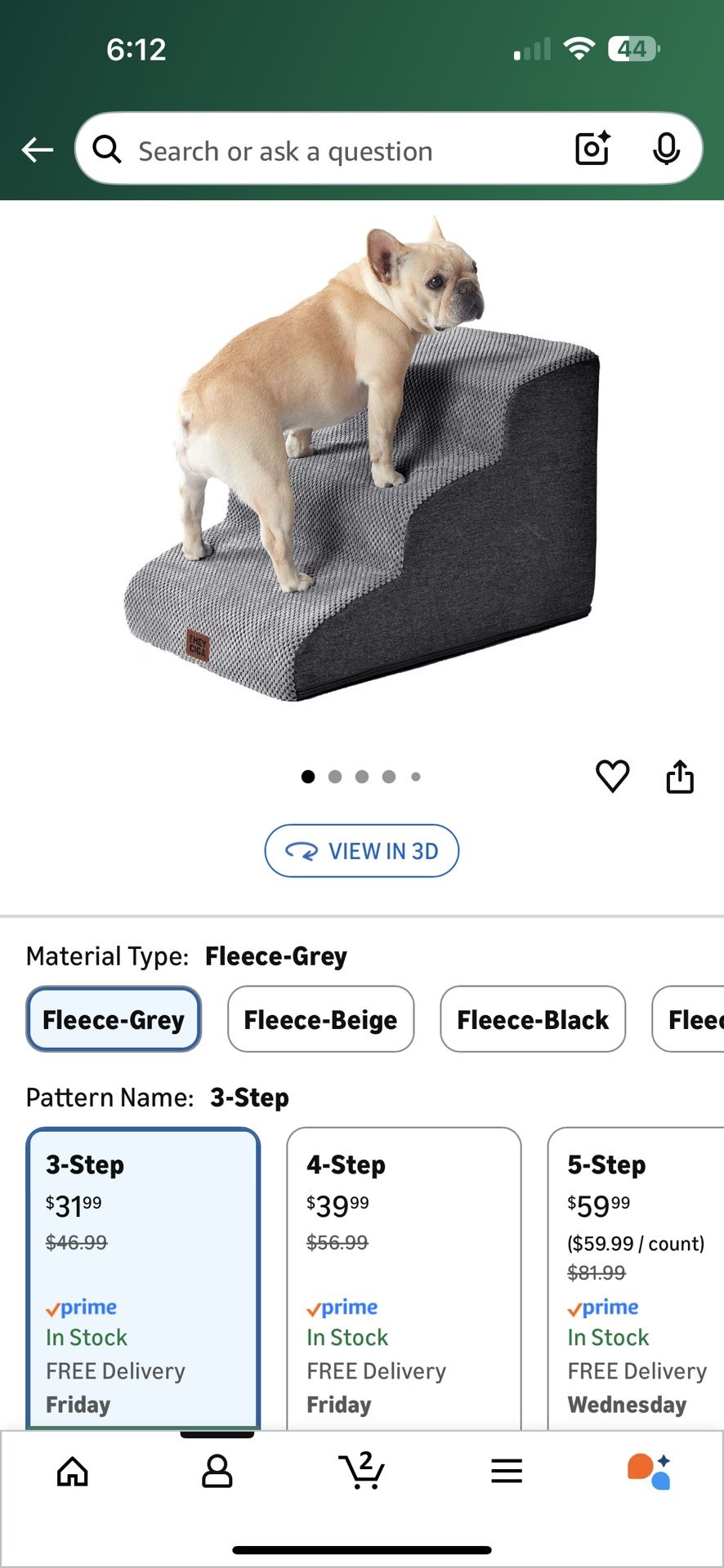The width and height of the screenshot is (724, 1568).
Task: Add item to wishlist with heart icon
Action: click(612, 777)
